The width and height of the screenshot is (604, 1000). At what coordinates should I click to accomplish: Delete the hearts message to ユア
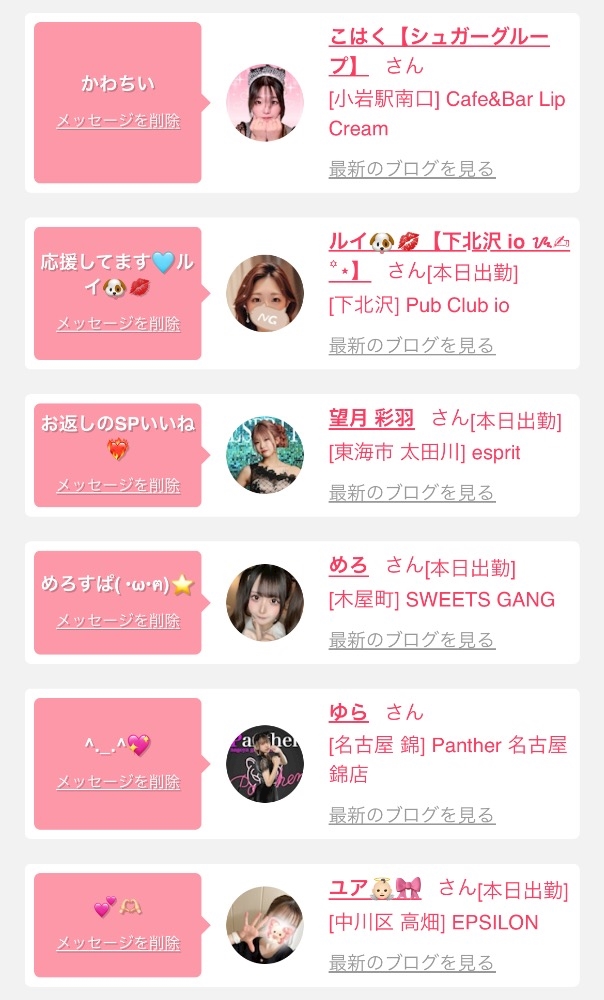pyautogui.click(x=119, y=943)
